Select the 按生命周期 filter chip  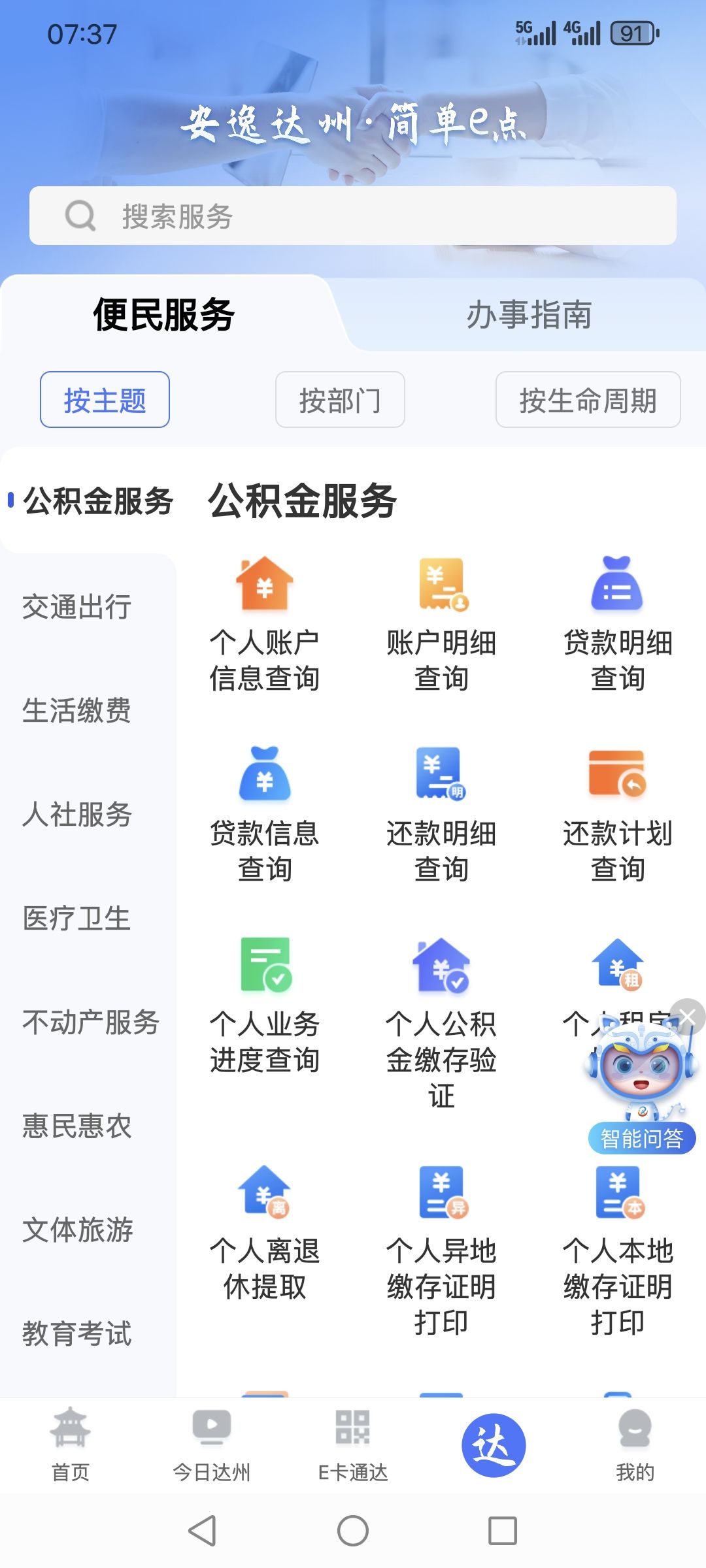(588, 400)
